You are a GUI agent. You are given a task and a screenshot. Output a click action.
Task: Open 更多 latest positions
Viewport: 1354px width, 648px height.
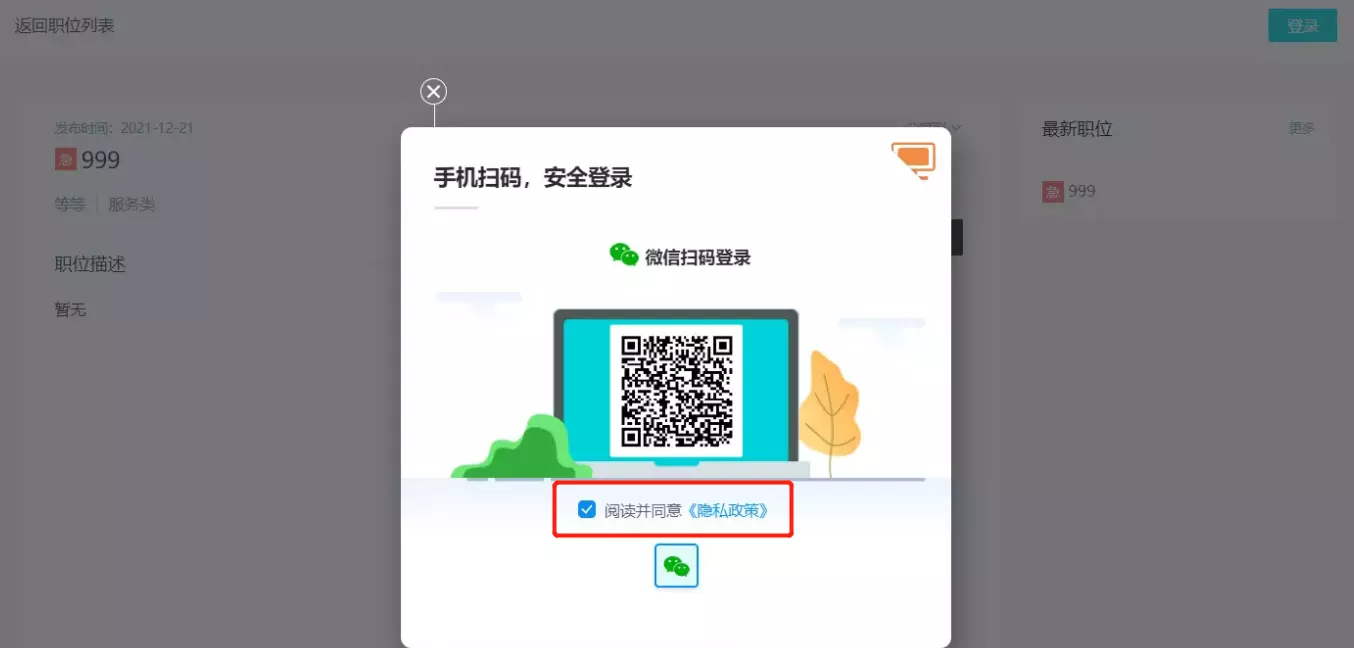1301,129
